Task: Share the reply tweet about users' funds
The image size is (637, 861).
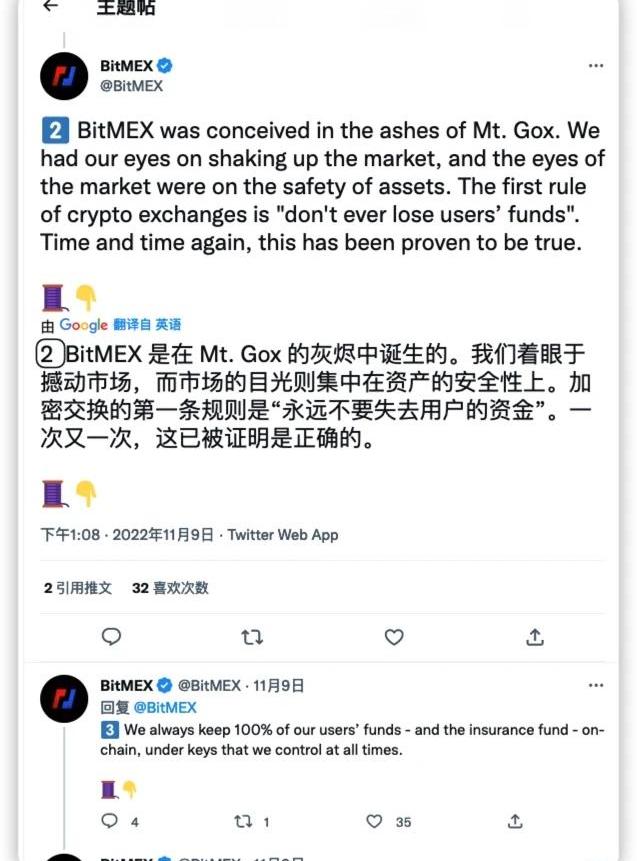Action: click(x=515, y=821)
